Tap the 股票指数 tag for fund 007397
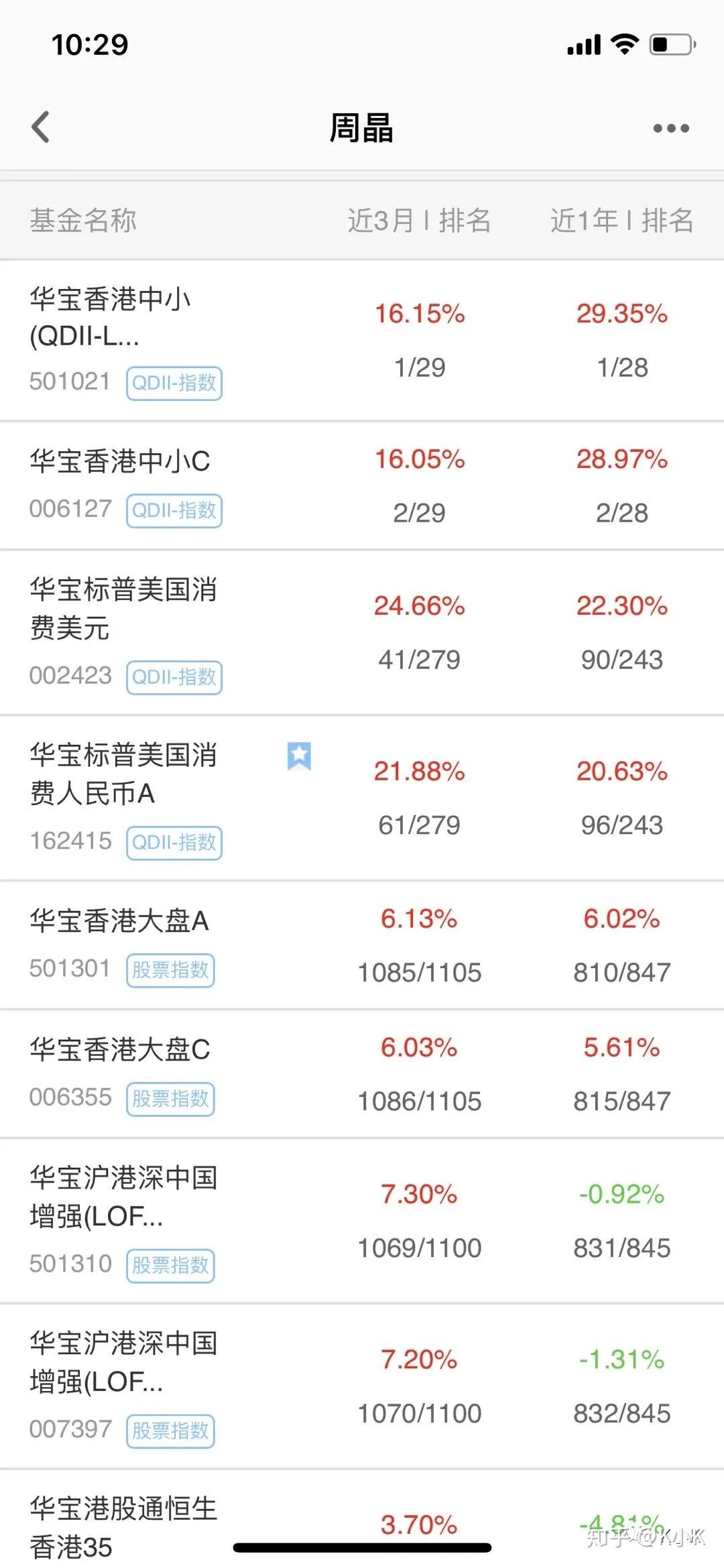This screenshot has width=724, height=1568. [x=172, y=1431]
